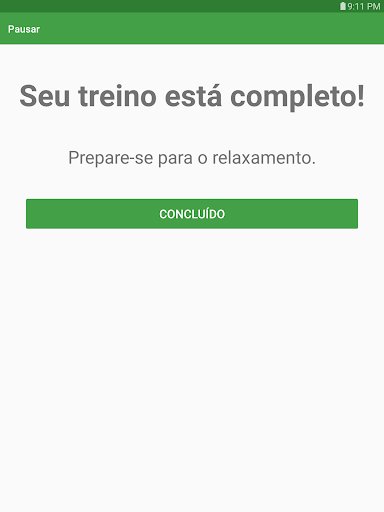Select Pausar in the top bar
The image size is (384, 512).
[x=24, y=29]
